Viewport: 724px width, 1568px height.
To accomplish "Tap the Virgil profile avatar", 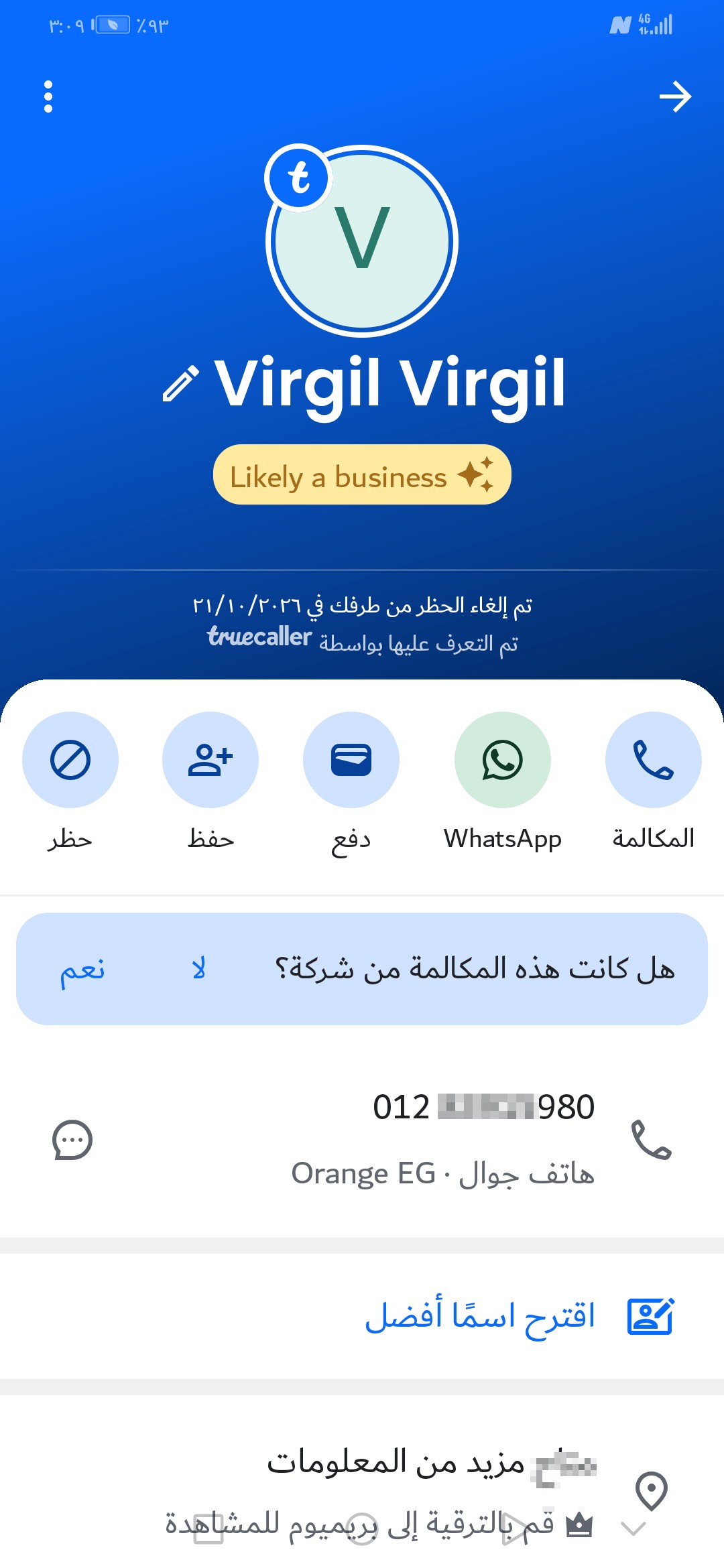I will tap(362, 241).
